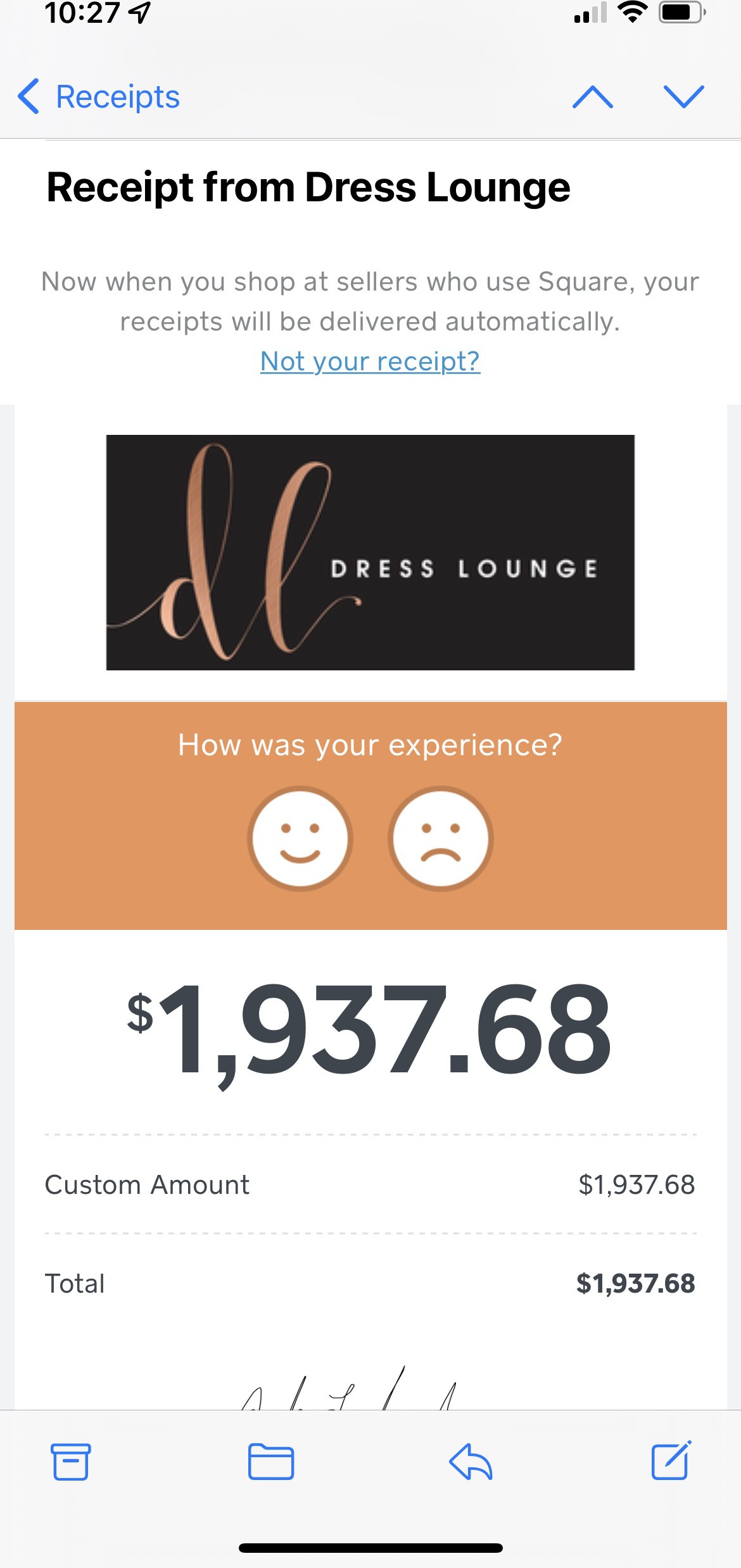
Task: Reply to this receipt email
Action: click(x=471, y=1462)
